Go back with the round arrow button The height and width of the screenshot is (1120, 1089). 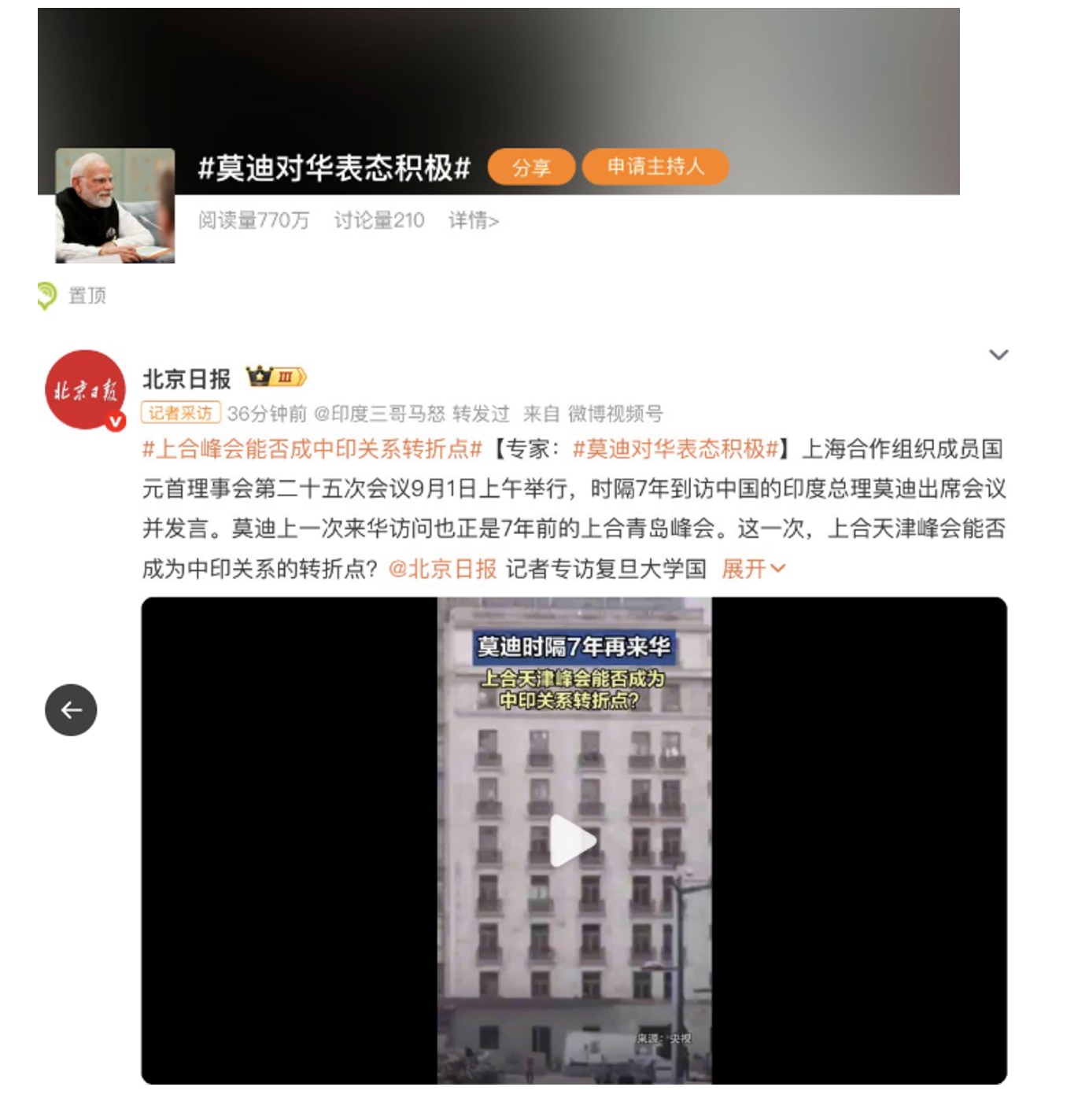[x=71, y=710]
